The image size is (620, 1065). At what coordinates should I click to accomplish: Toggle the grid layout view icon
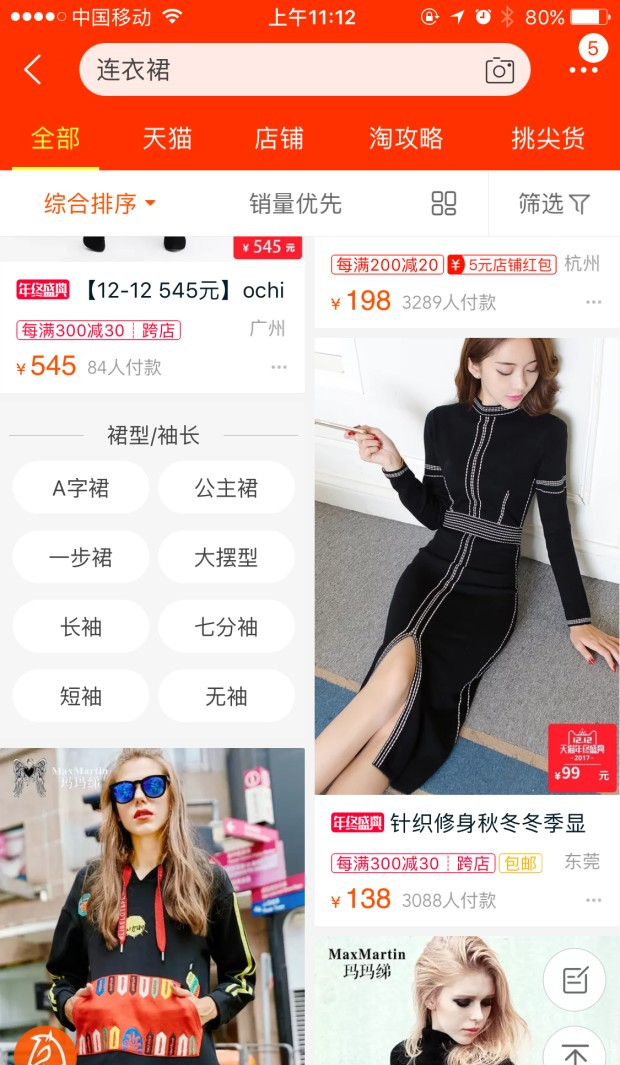[x=443, y=204]
